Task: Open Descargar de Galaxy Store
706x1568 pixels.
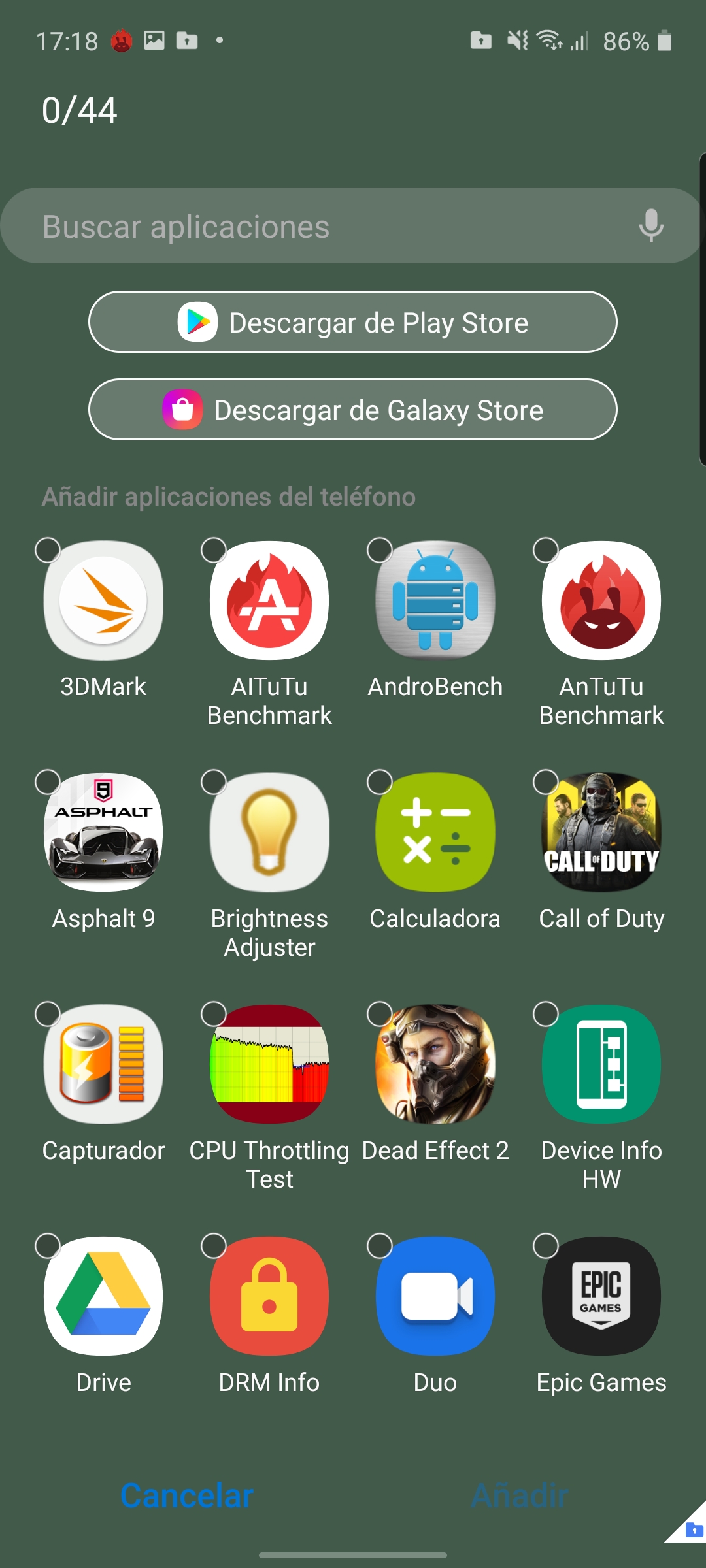Action: (x=353, y=410)
